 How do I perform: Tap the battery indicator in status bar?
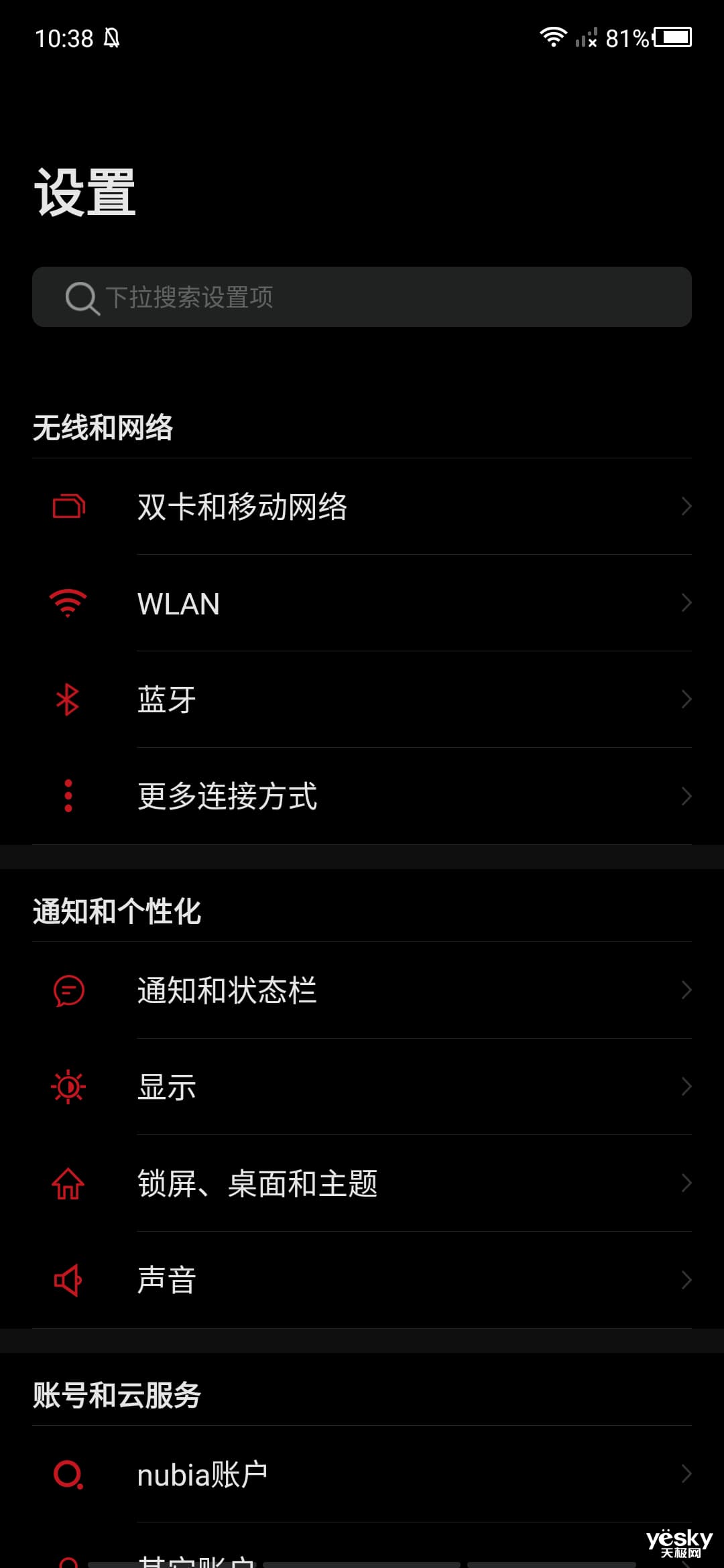point(672,37)
